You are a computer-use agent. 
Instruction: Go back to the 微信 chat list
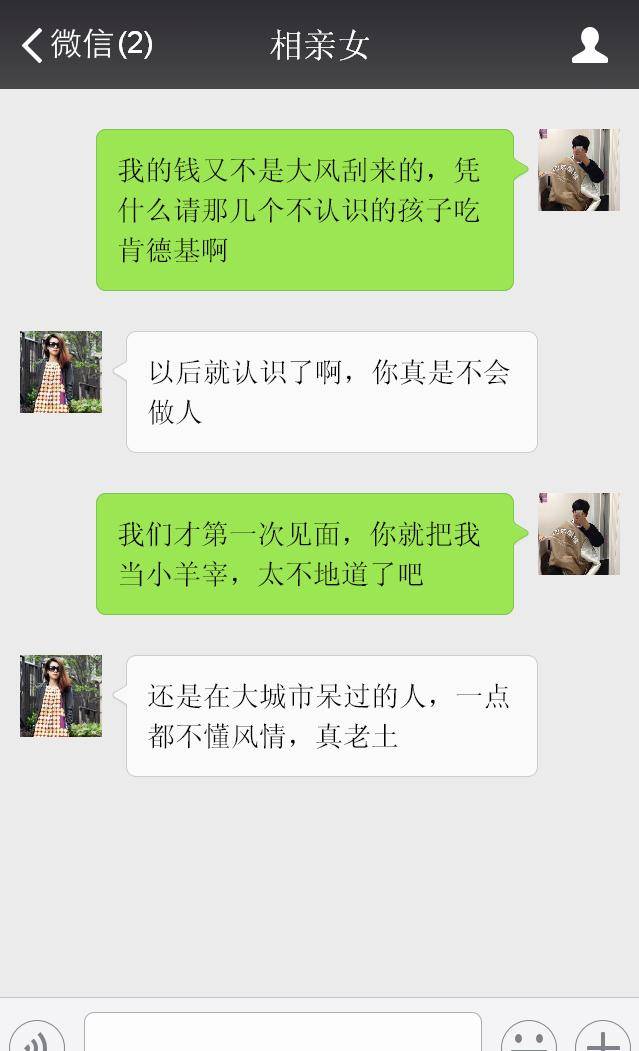86,45
